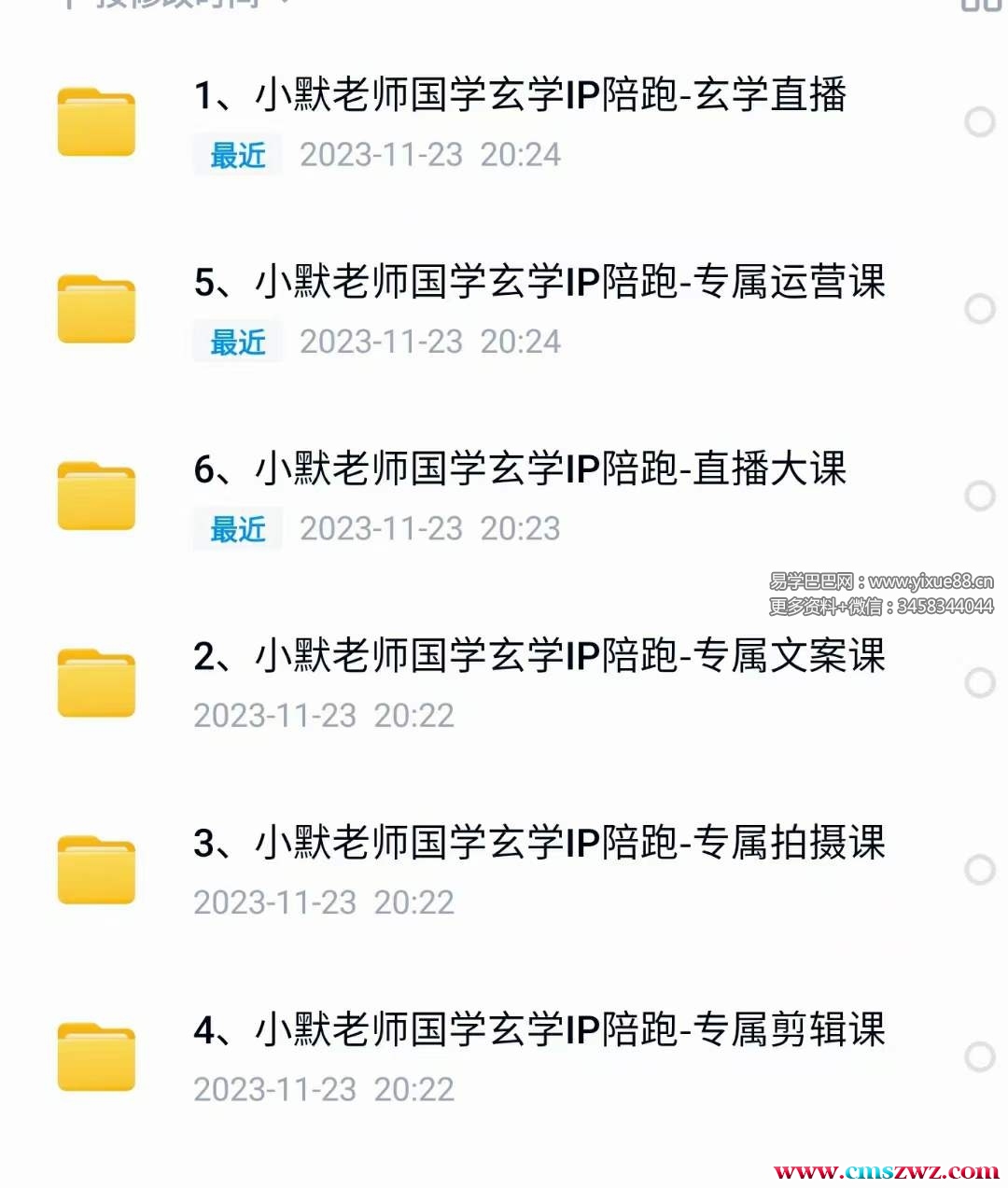Open the 专属拍摄课 folder
1008x1188 pixels.
[x=539, y=843]
